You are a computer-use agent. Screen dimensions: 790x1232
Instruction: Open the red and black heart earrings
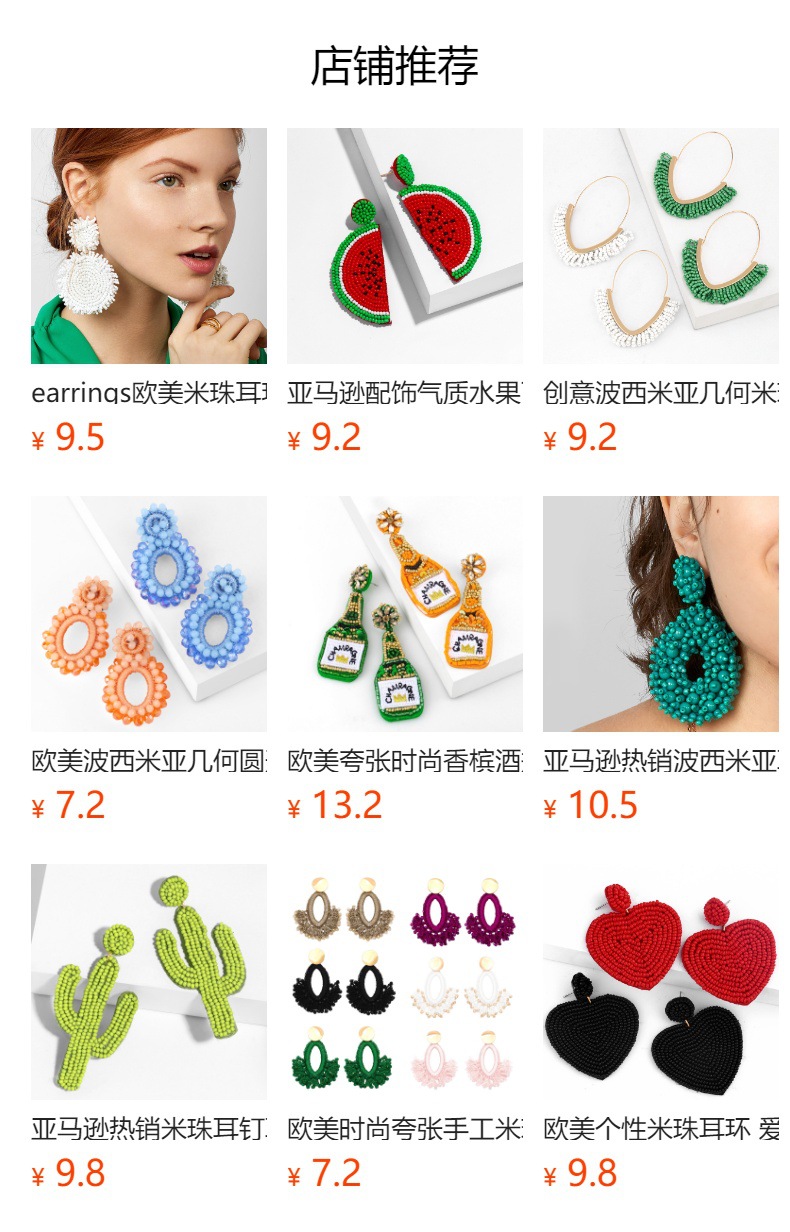[660, 982]
